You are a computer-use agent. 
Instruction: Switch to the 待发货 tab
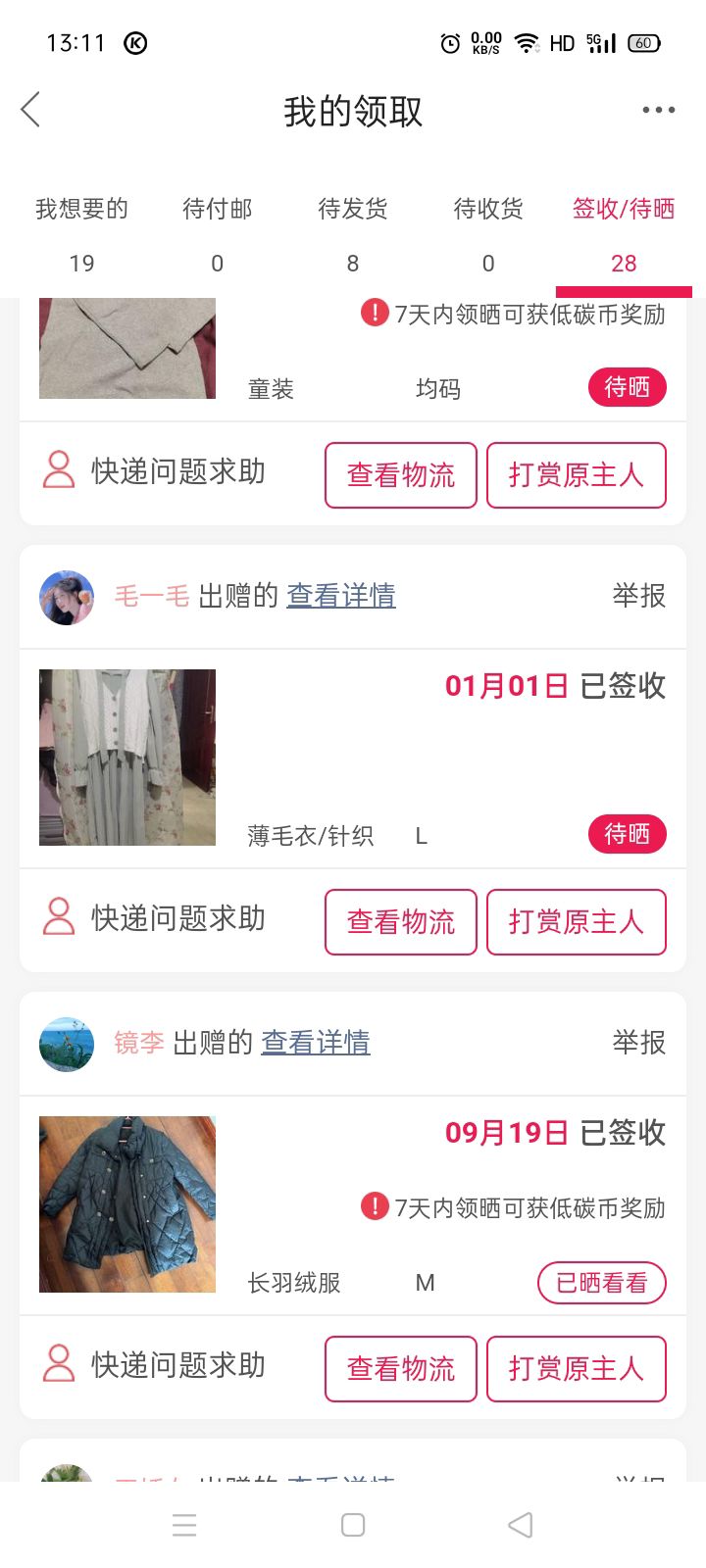(x=353, y=235)
